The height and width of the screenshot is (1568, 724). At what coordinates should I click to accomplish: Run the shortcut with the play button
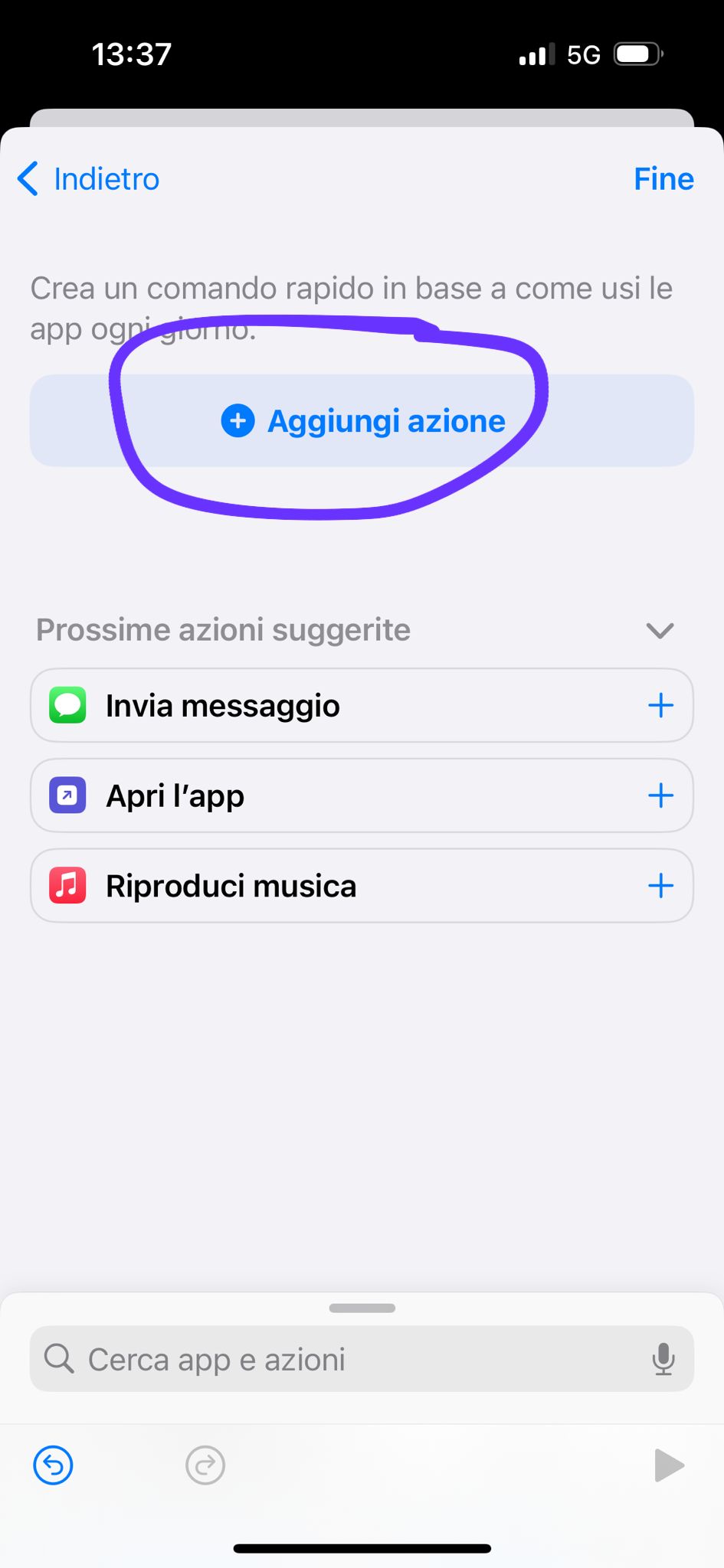(669, 1465)
